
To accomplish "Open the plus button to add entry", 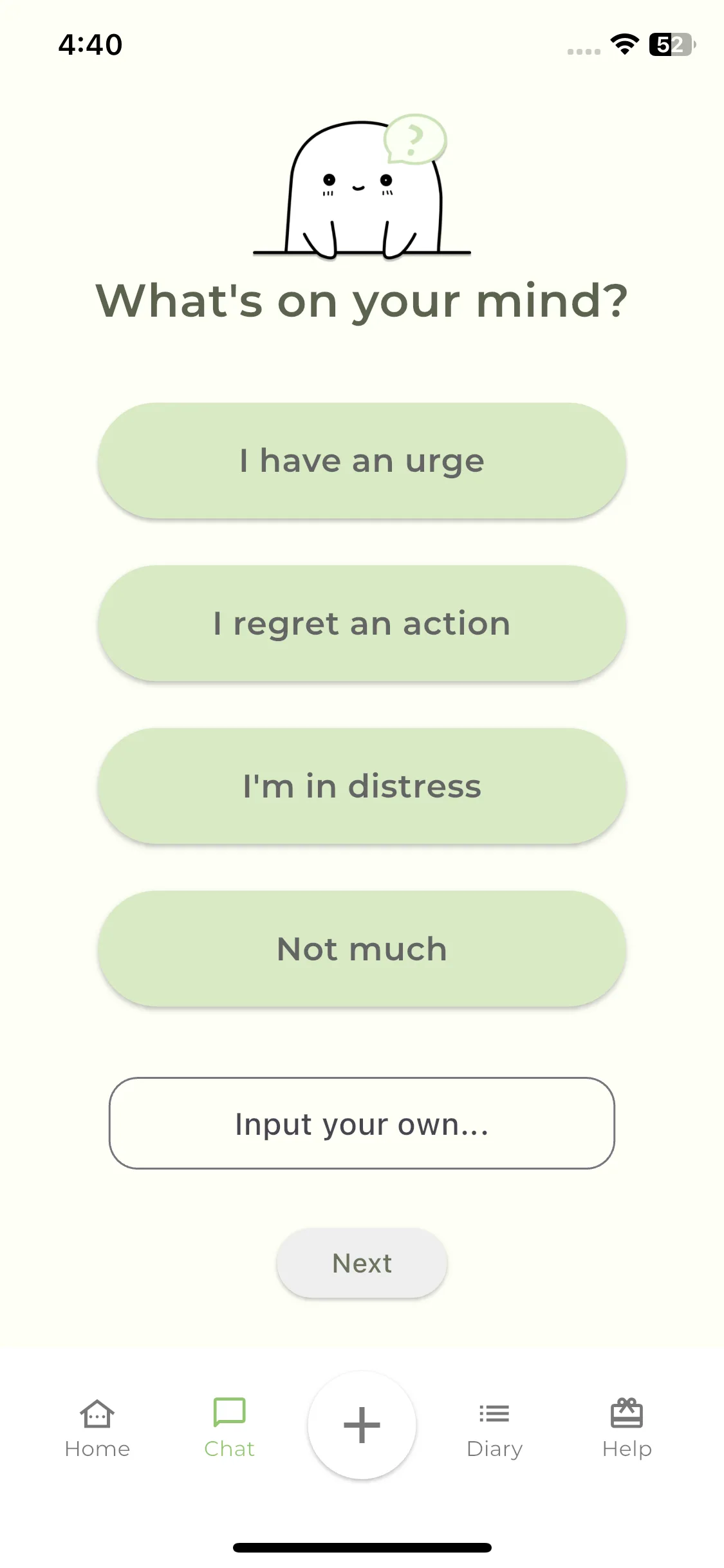I will 362,1425.
